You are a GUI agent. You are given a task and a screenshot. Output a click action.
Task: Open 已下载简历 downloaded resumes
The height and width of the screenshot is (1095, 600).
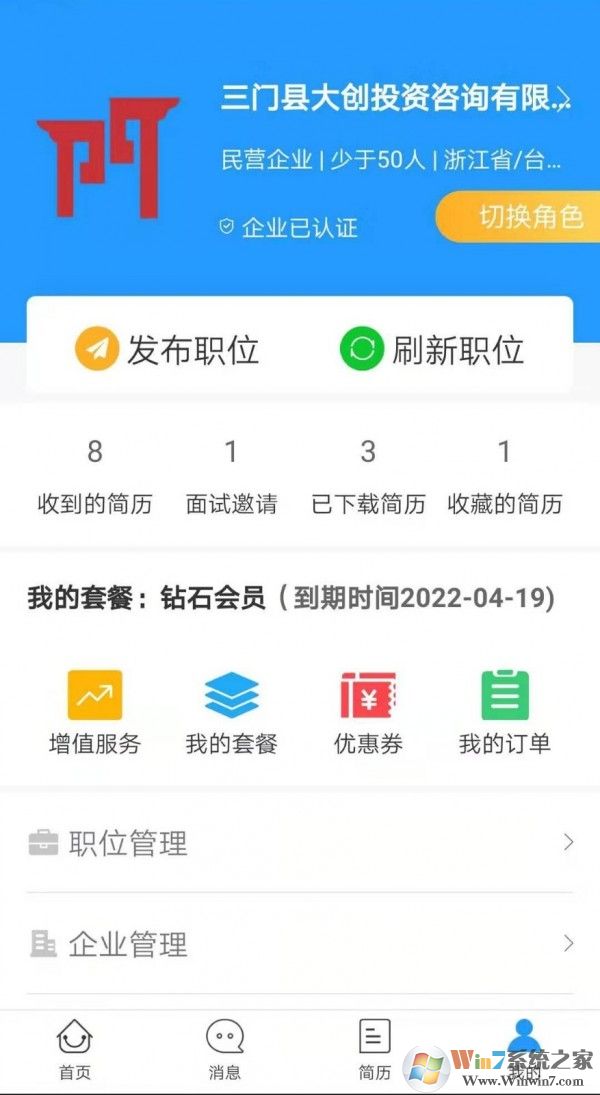(x=368, y=477)
